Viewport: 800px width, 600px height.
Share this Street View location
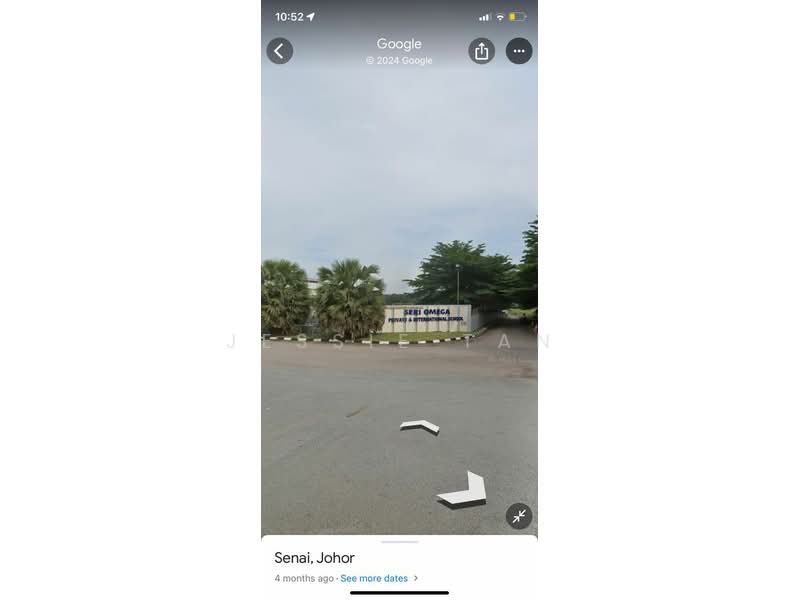[481, 51]
